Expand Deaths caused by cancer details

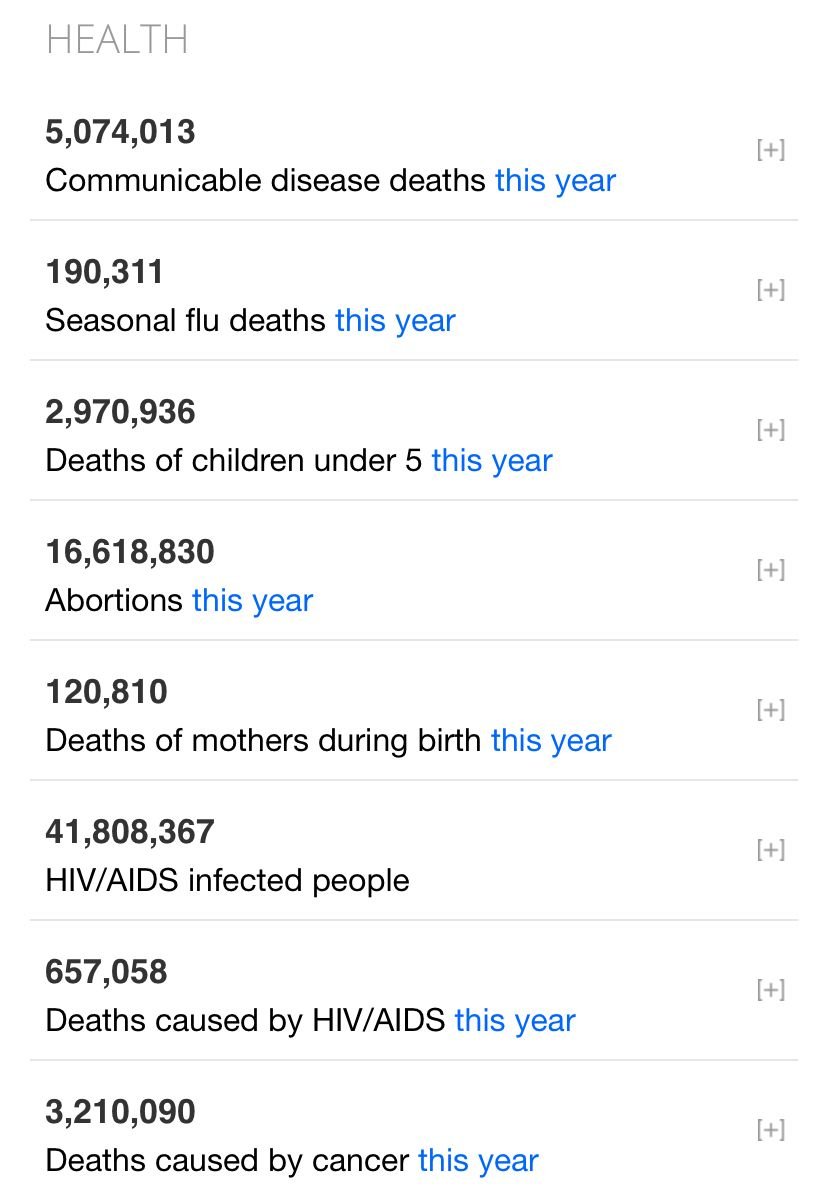click(770, 1130)
